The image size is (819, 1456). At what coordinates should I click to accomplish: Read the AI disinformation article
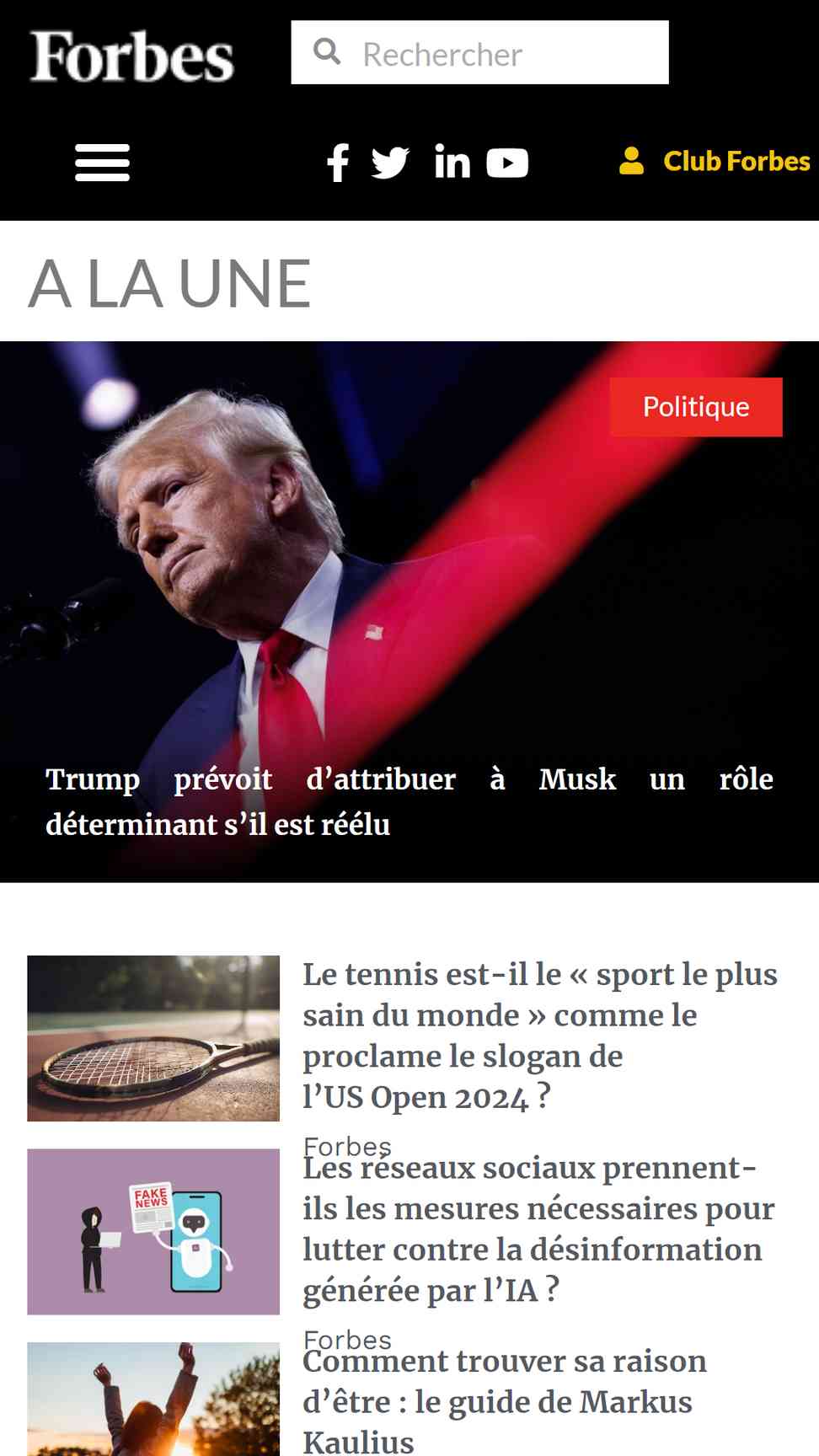pyautogui.click(x=539, y=1229)
